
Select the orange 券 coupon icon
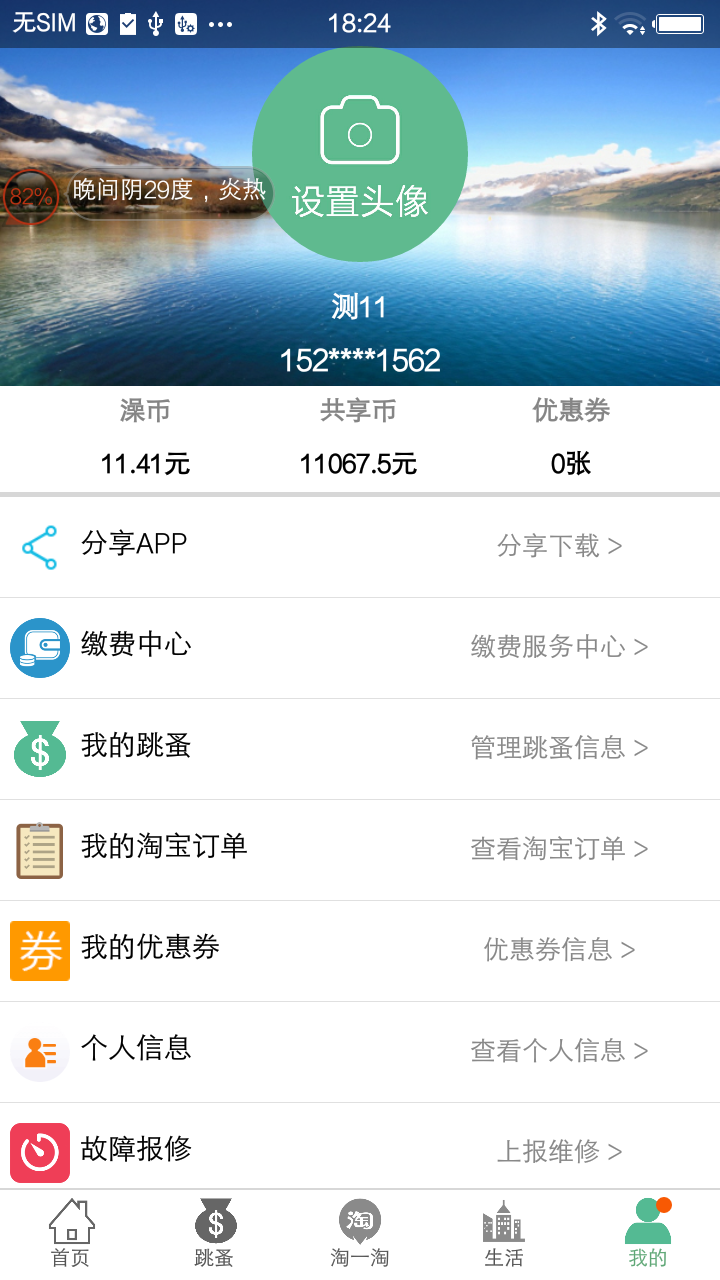pos(38,950)
